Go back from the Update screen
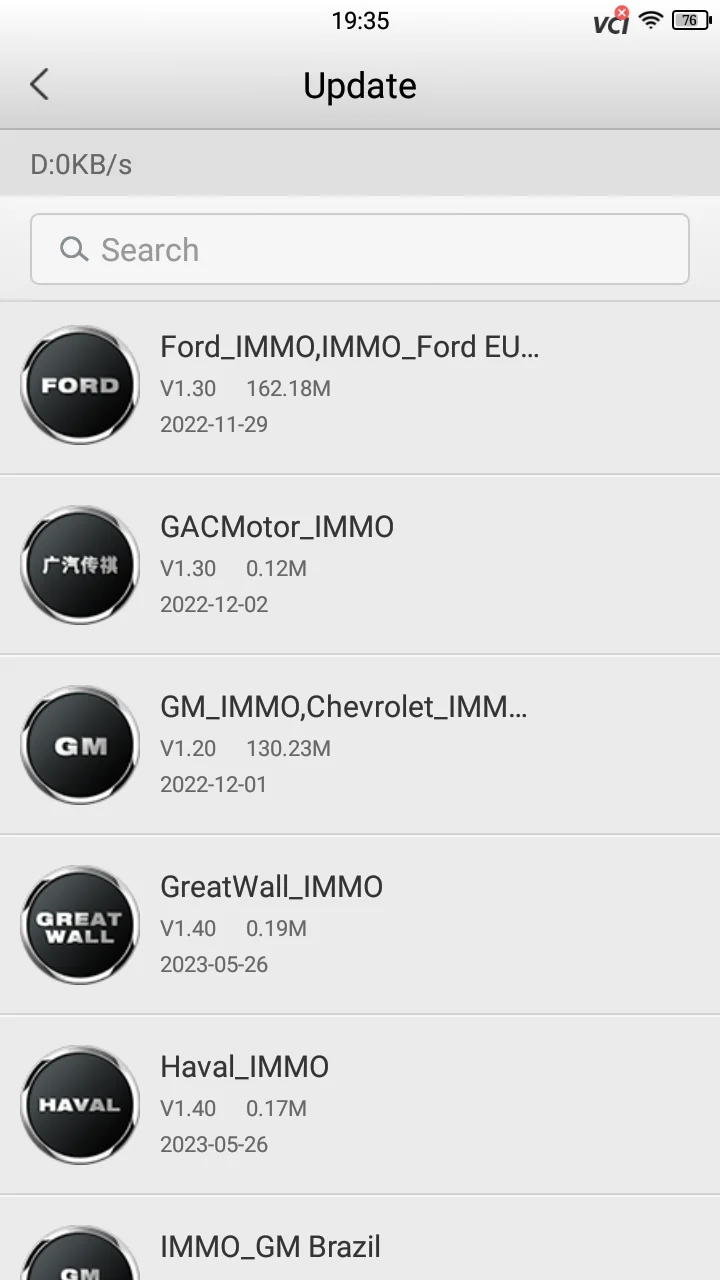Viewport: 720px width, 1280px height. [x=40, y=85]
